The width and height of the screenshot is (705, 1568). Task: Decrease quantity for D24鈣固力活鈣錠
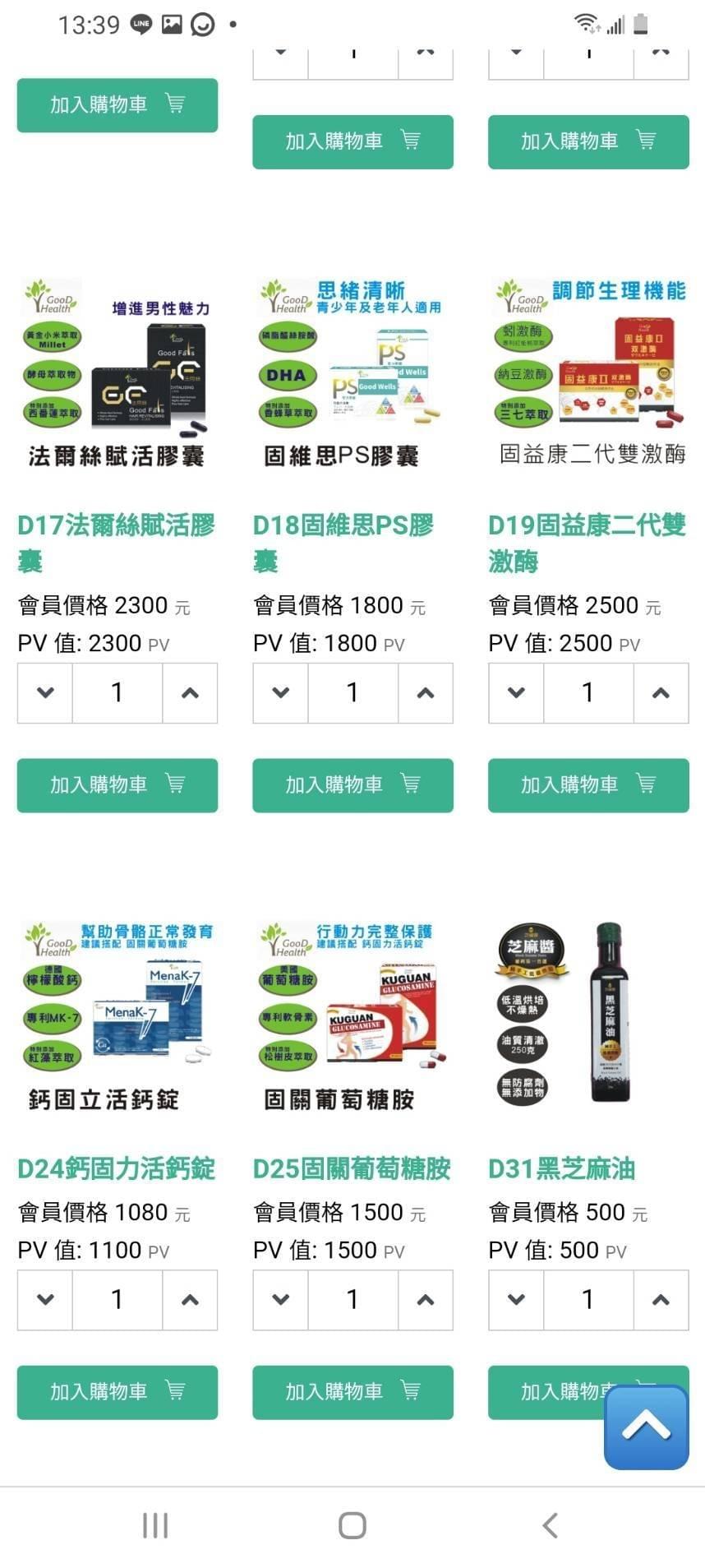45,1300
